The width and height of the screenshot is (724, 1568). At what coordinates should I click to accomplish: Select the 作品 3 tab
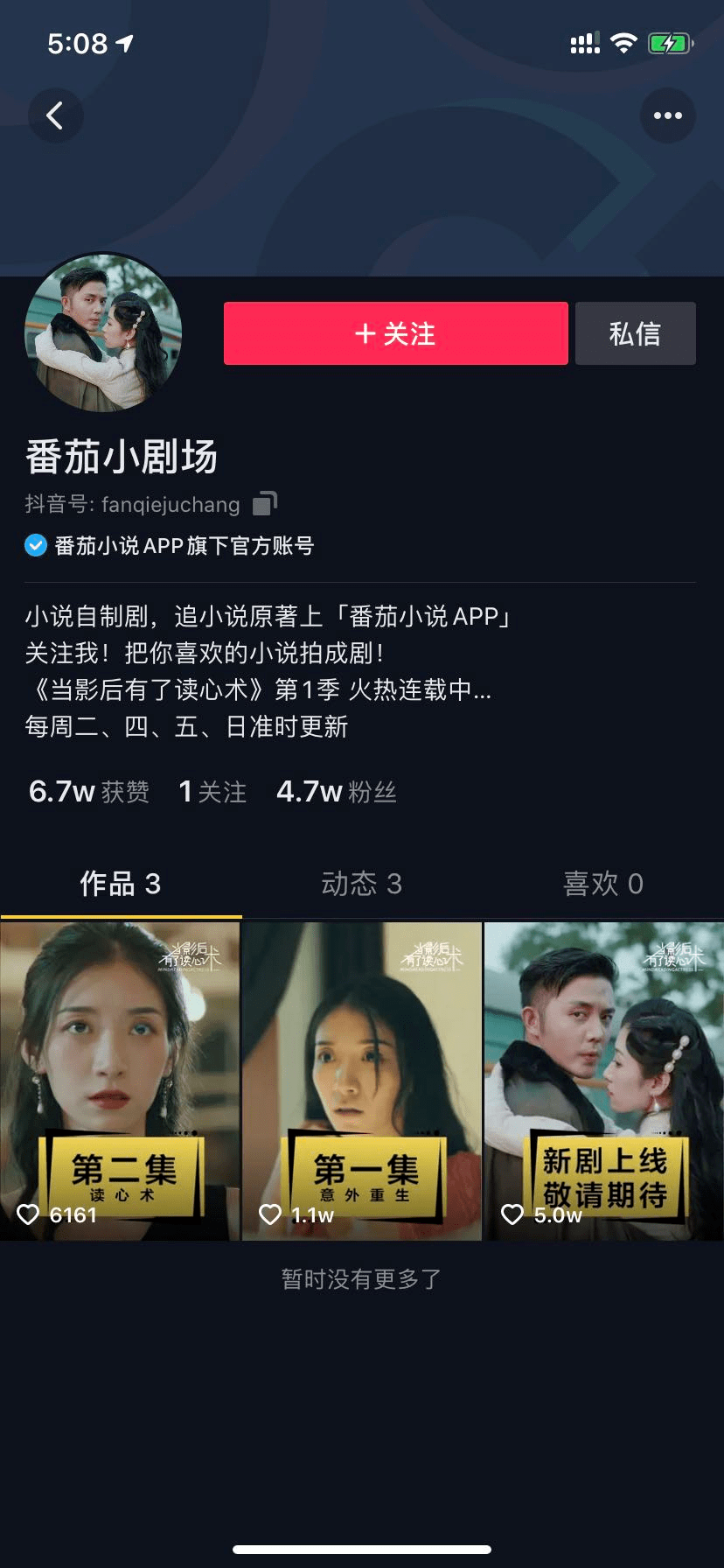pyautogui.click(x=121, y=884)
